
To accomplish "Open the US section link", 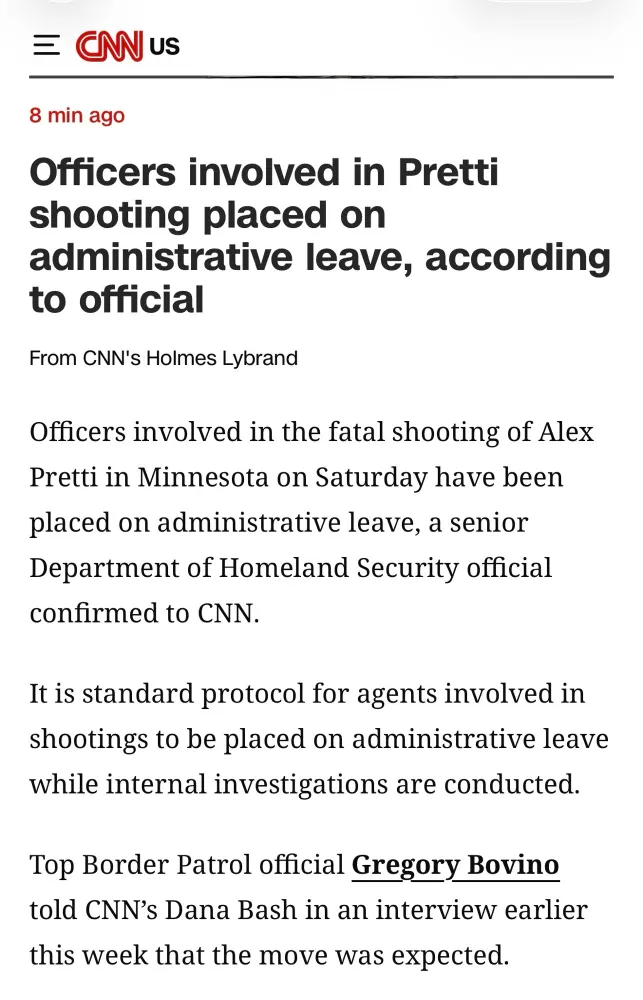I will 165,46.
